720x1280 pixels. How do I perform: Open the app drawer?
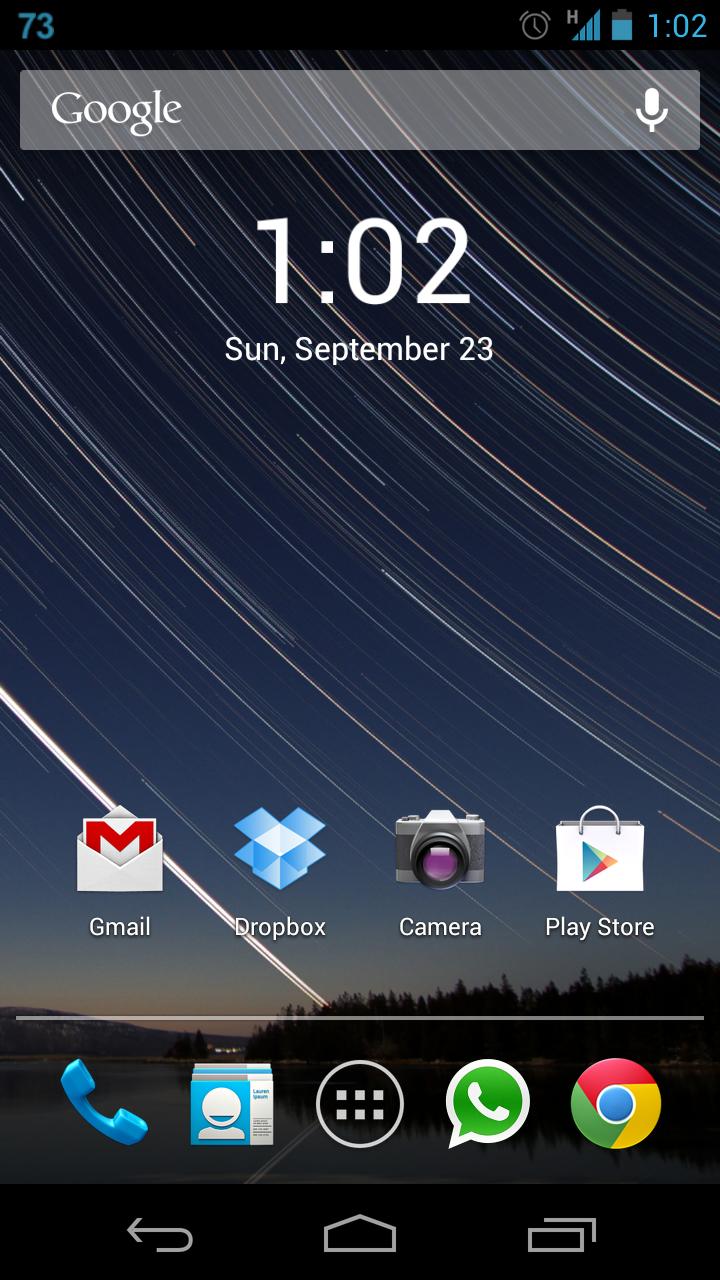tap(360, 1104)
